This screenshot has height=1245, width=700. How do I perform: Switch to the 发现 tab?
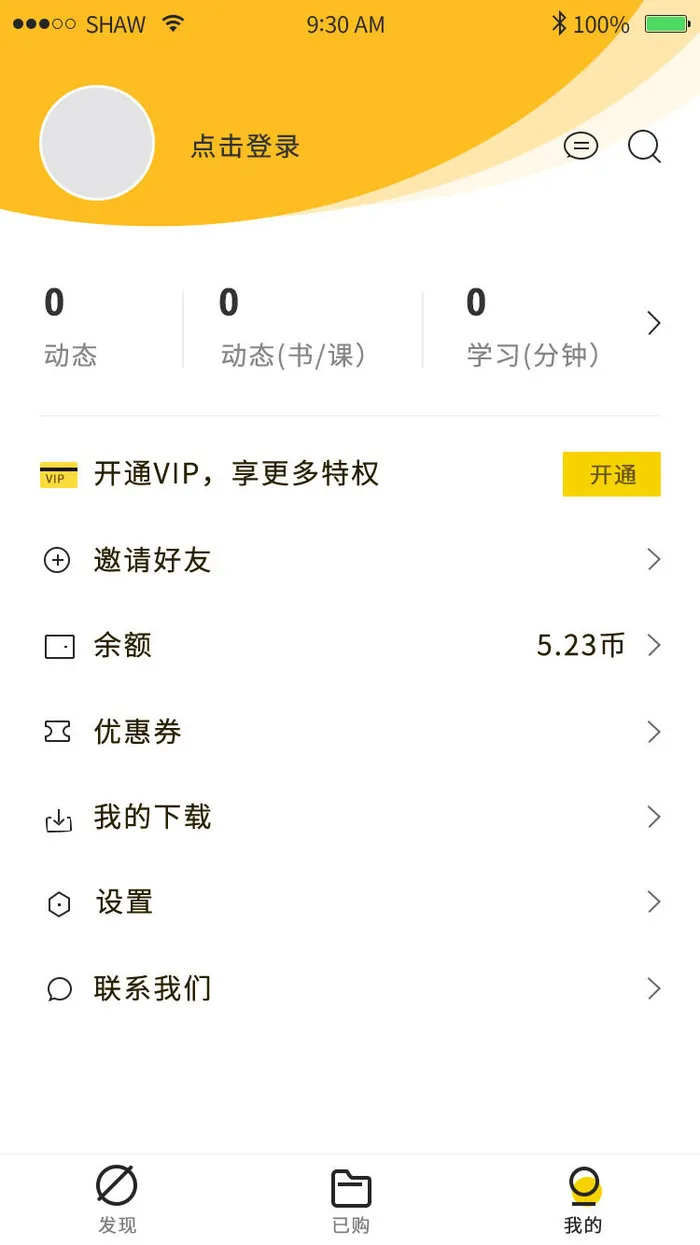(117, 1199)
